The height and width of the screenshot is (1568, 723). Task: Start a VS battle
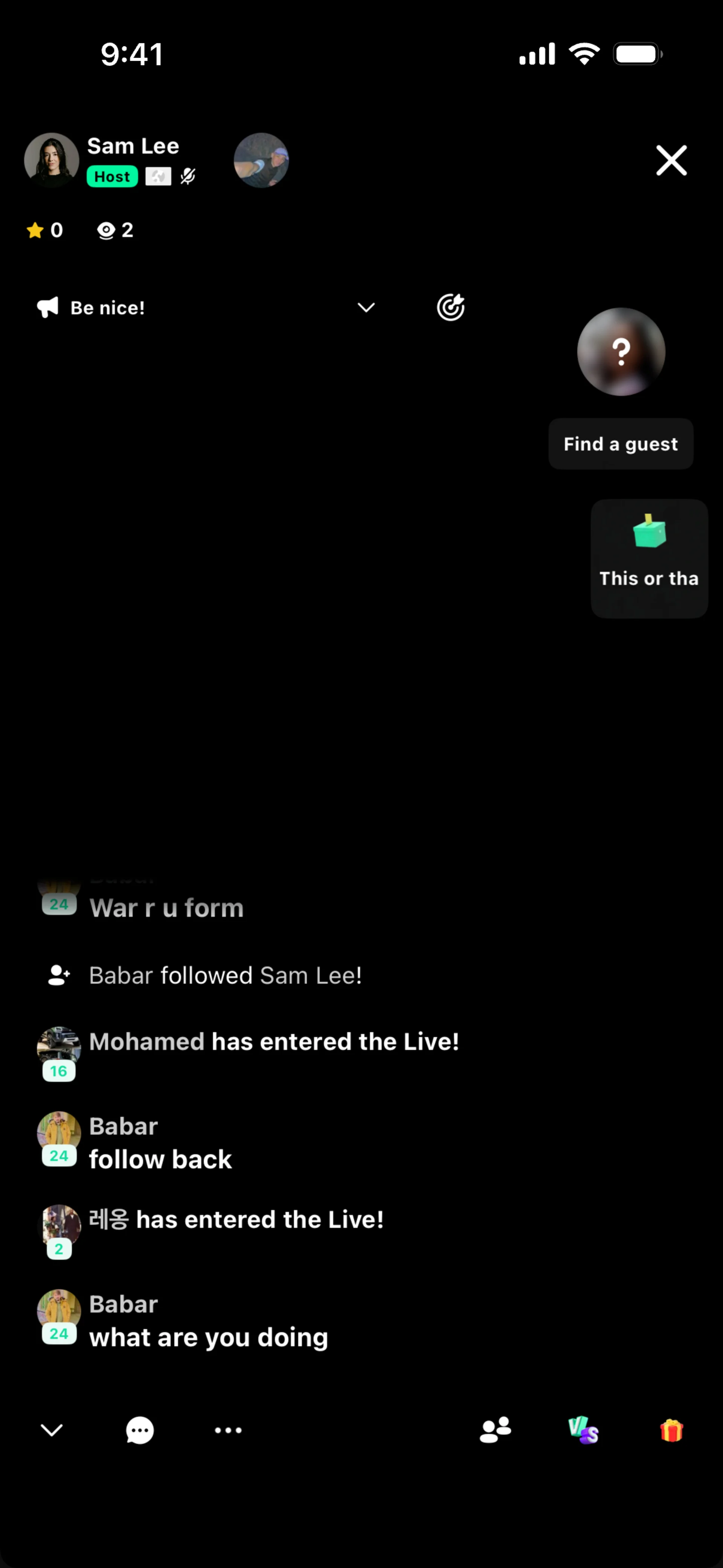coord(583,1430)
